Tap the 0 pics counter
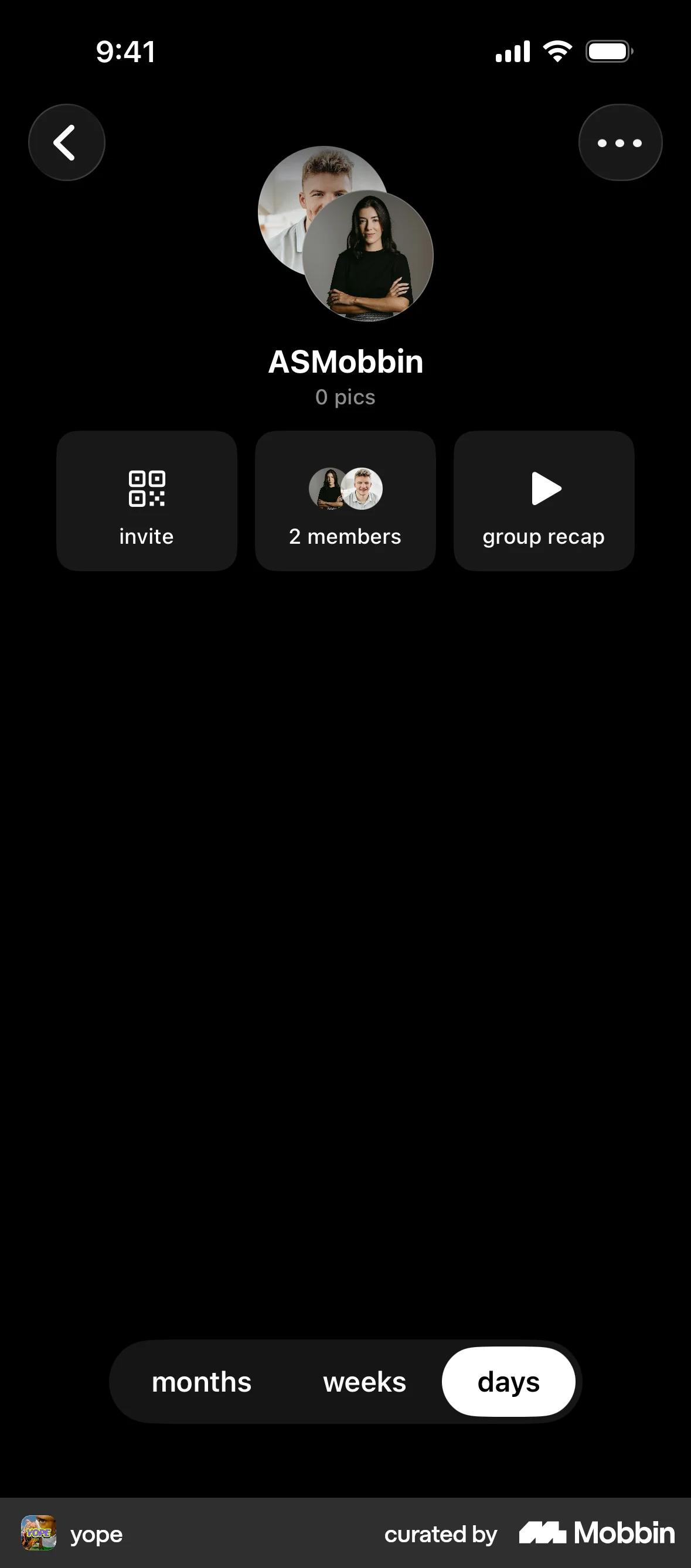Viewport: 691px width, 1568px height. 345,397
